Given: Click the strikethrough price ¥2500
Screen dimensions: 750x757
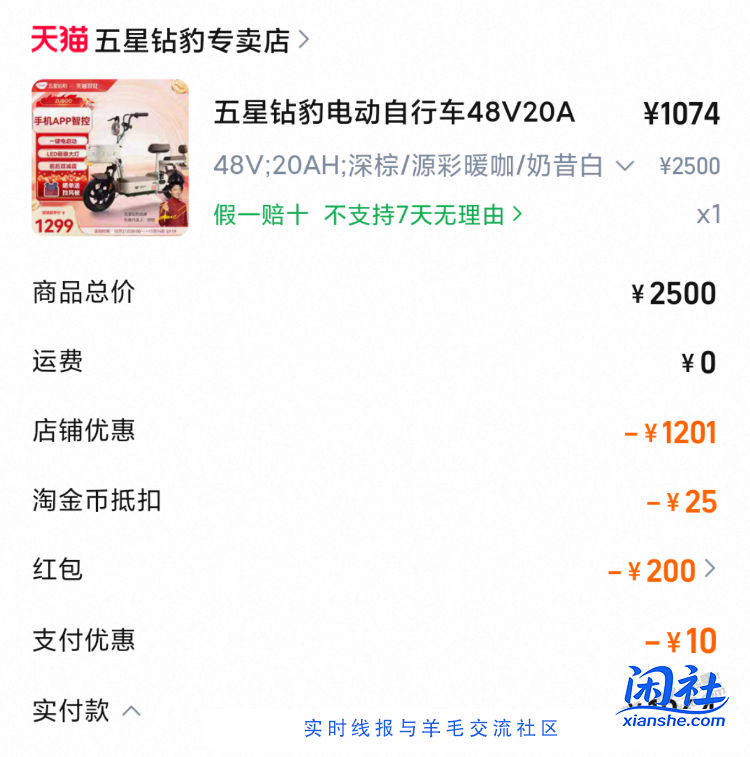Looking at the screenshot, I should click(x=692, y=166).
